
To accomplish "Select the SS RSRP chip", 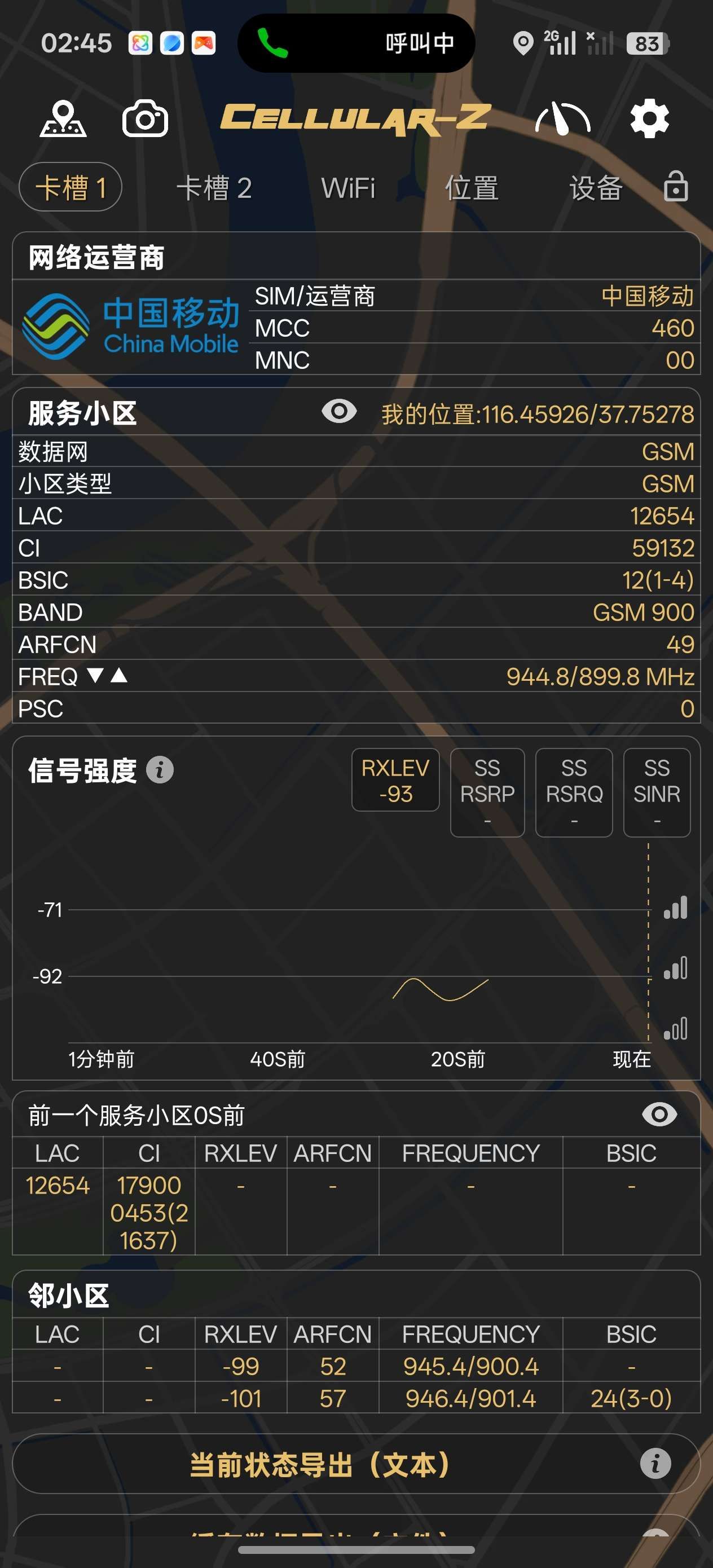I will [487, 792].
